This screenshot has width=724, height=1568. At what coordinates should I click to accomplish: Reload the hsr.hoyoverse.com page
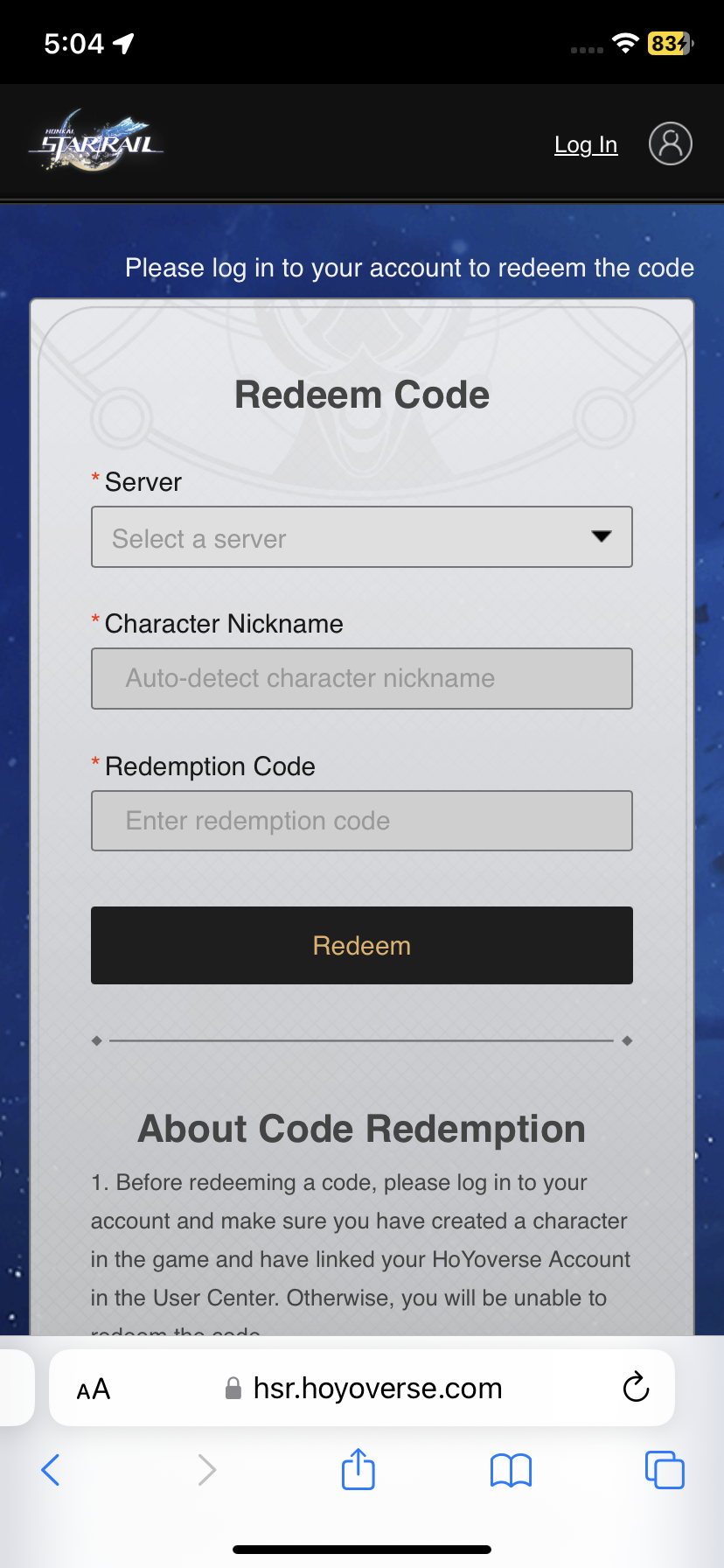pyautogui.click(x=636, y=1387)
